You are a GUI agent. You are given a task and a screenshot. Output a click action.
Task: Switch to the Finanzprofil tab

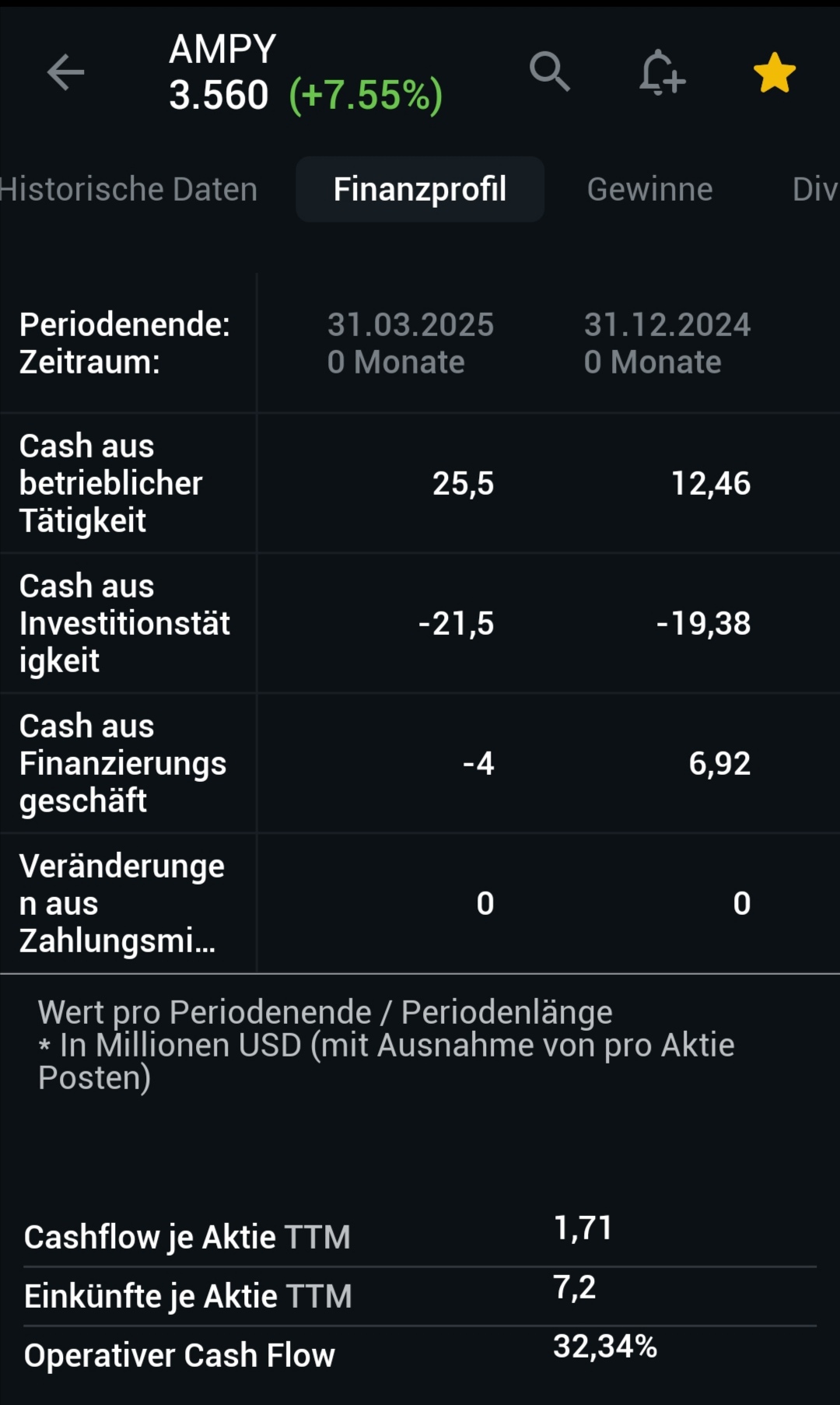tap(419, 187)
